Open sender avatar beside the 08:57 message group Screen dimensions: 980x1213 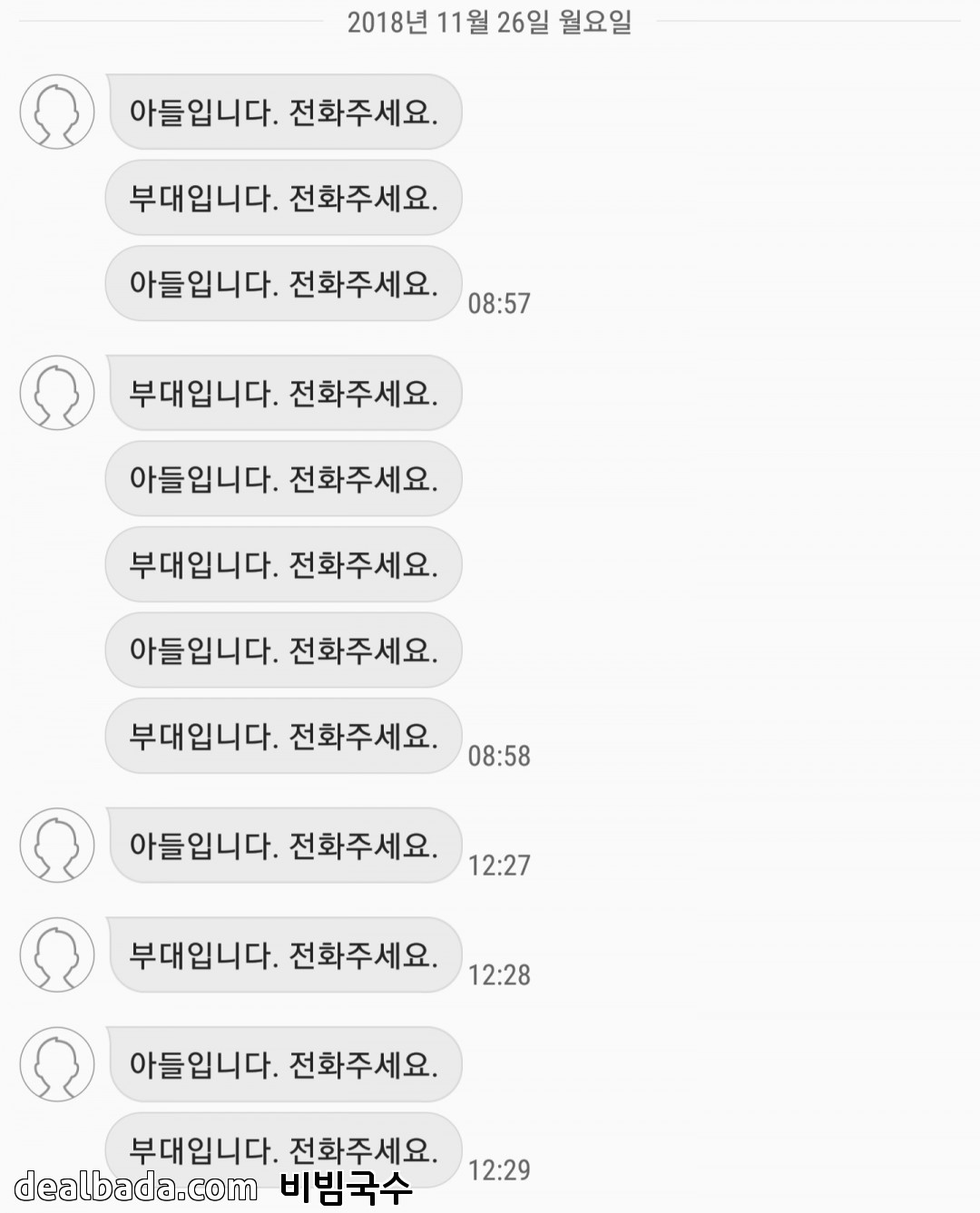[x=57, y=112]
